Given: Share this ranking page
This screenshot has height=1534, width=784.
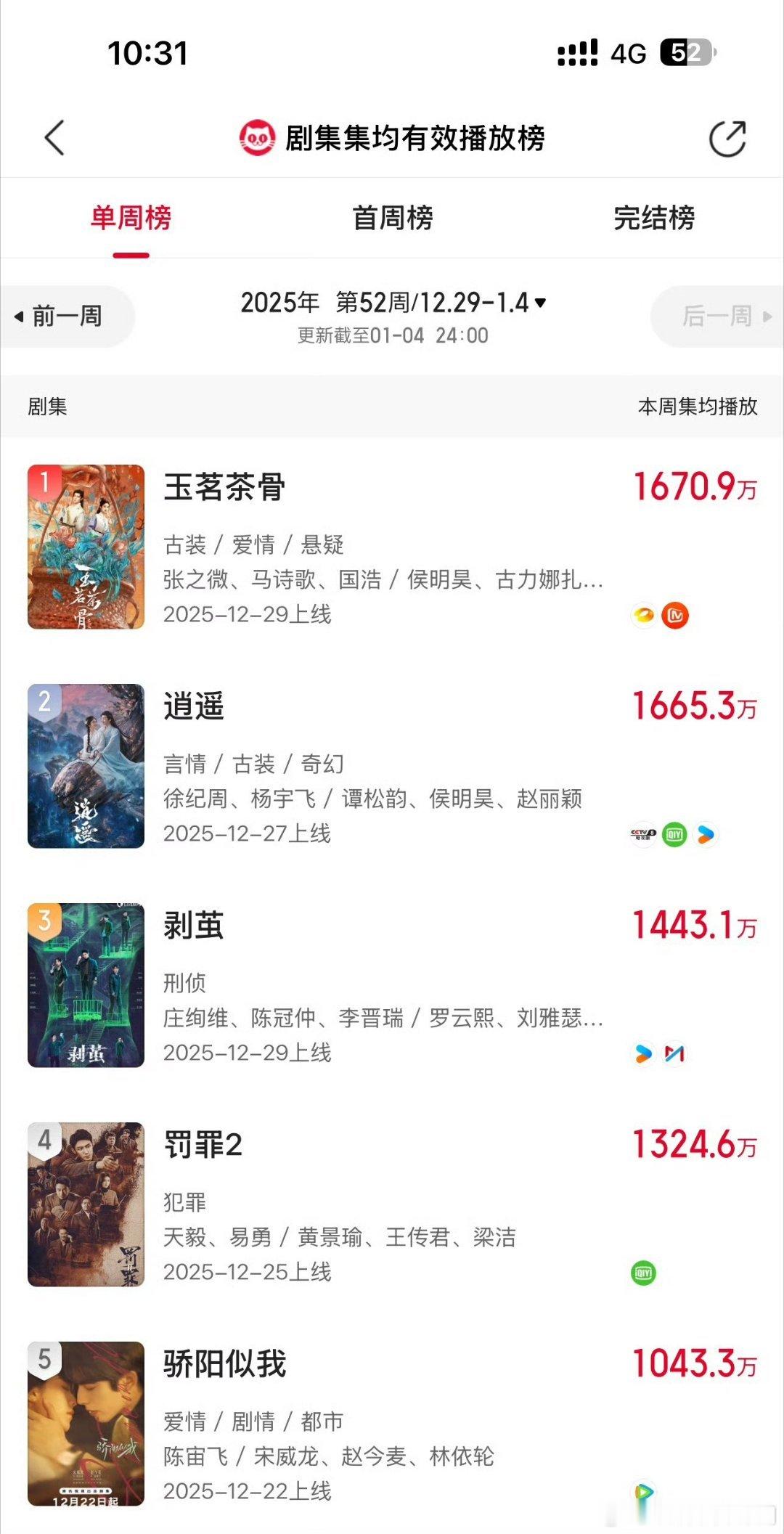Looking at the screenshot, I should [727, 138].
